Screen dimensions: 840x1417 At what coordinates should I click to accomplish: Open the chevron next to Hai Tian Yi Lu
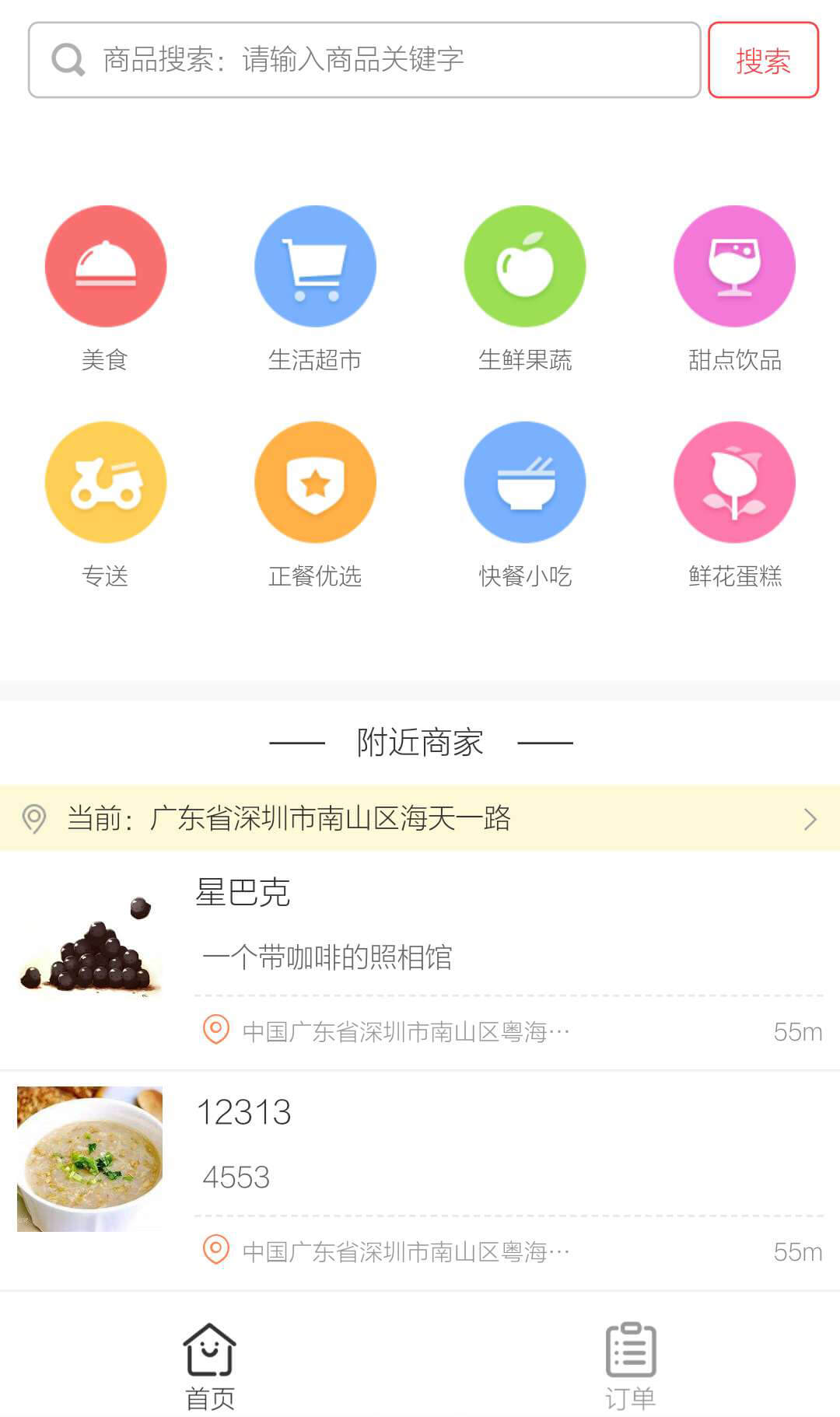(809, 820)
